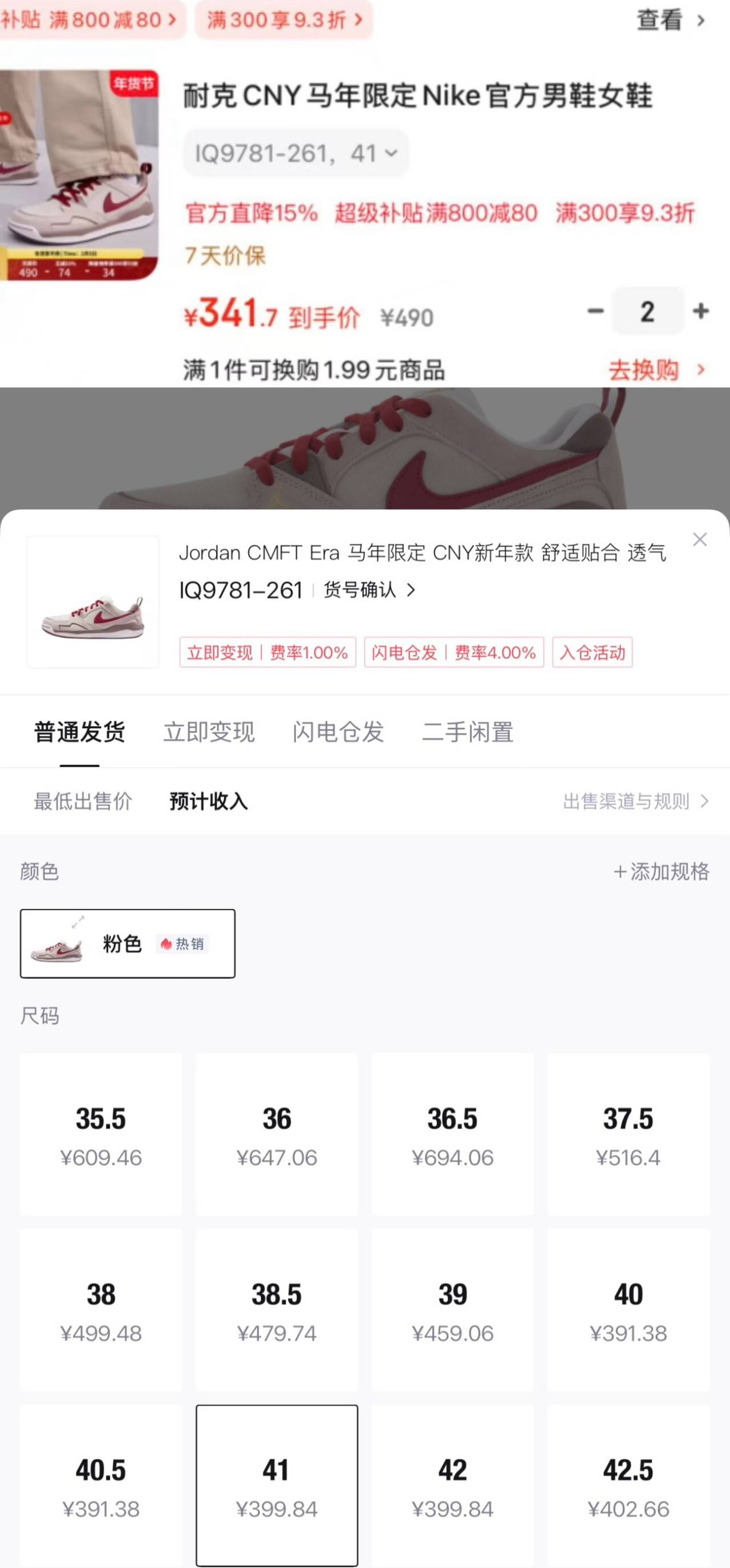Tap 添加规格 to add a spec
Image resolution: width=730 pixels, height=1568 pixels.
[661, 871]
